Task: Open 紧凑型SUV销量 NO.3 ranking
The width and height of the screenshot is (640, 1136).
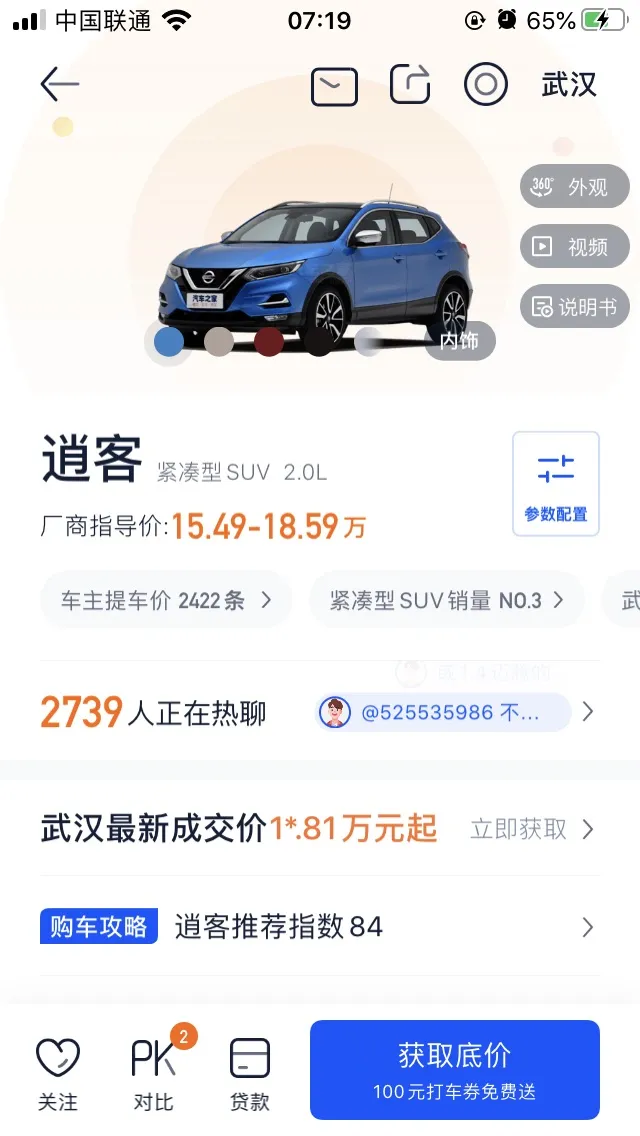Action: [446, 600]
